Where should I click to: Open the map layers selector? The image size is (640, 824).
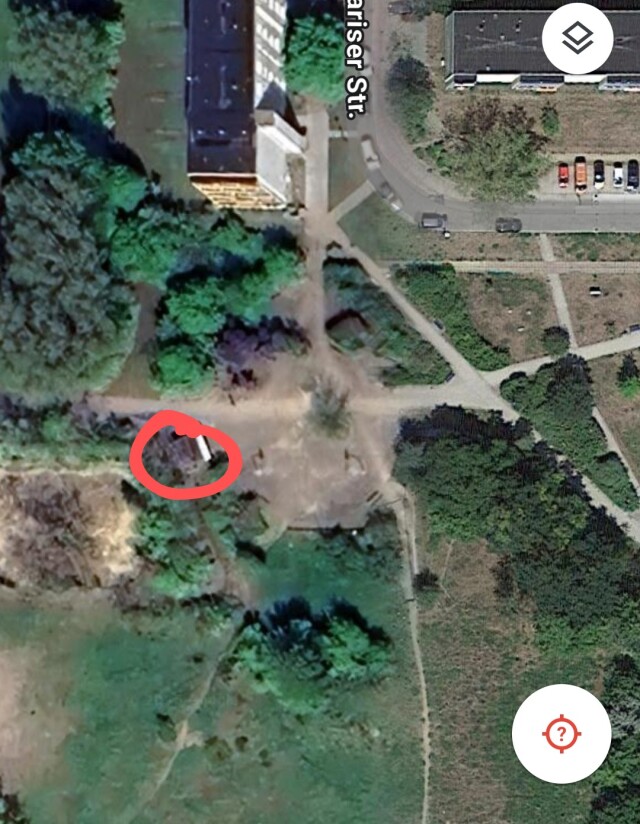[577, 39]
